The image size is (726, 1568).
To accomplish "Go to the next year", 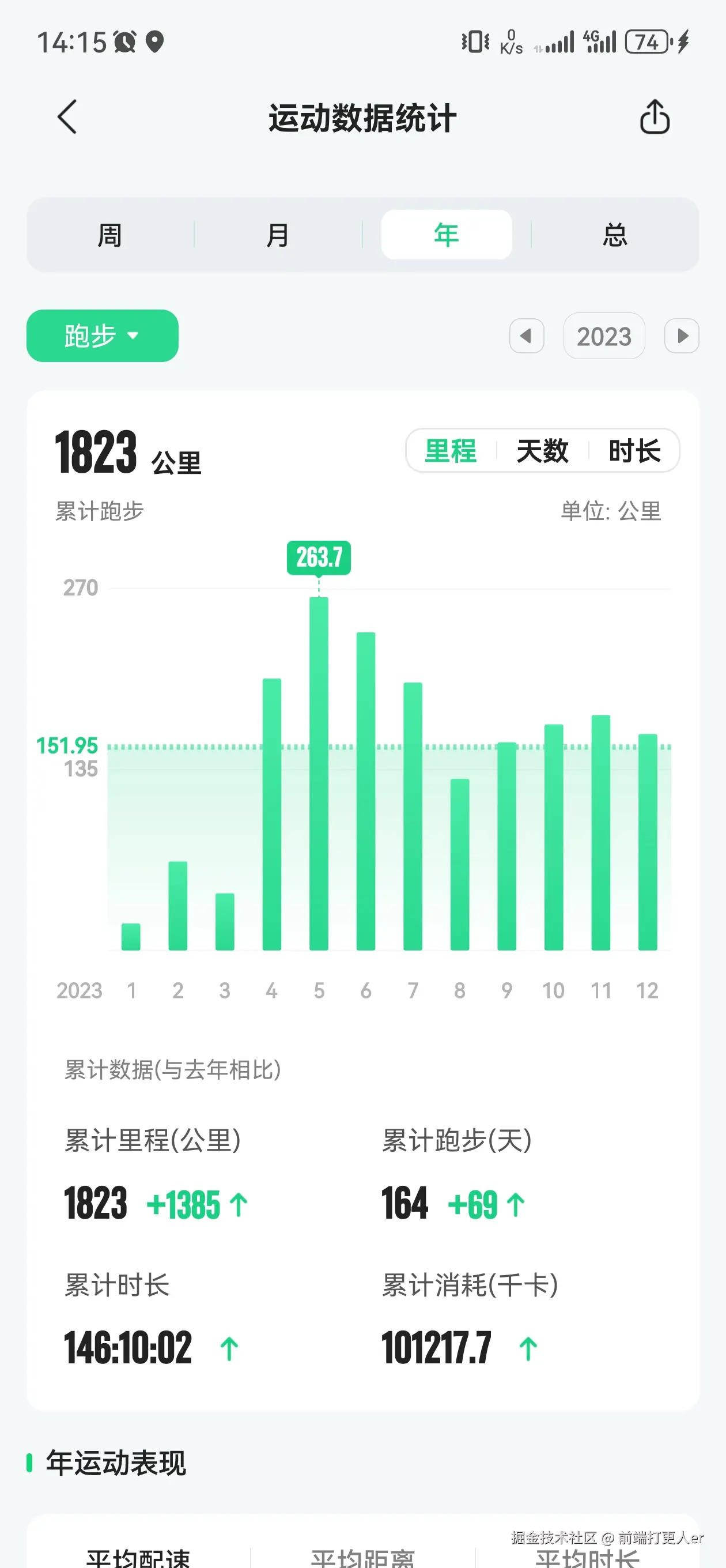I will pyautogui.click(x=682, y=336).
